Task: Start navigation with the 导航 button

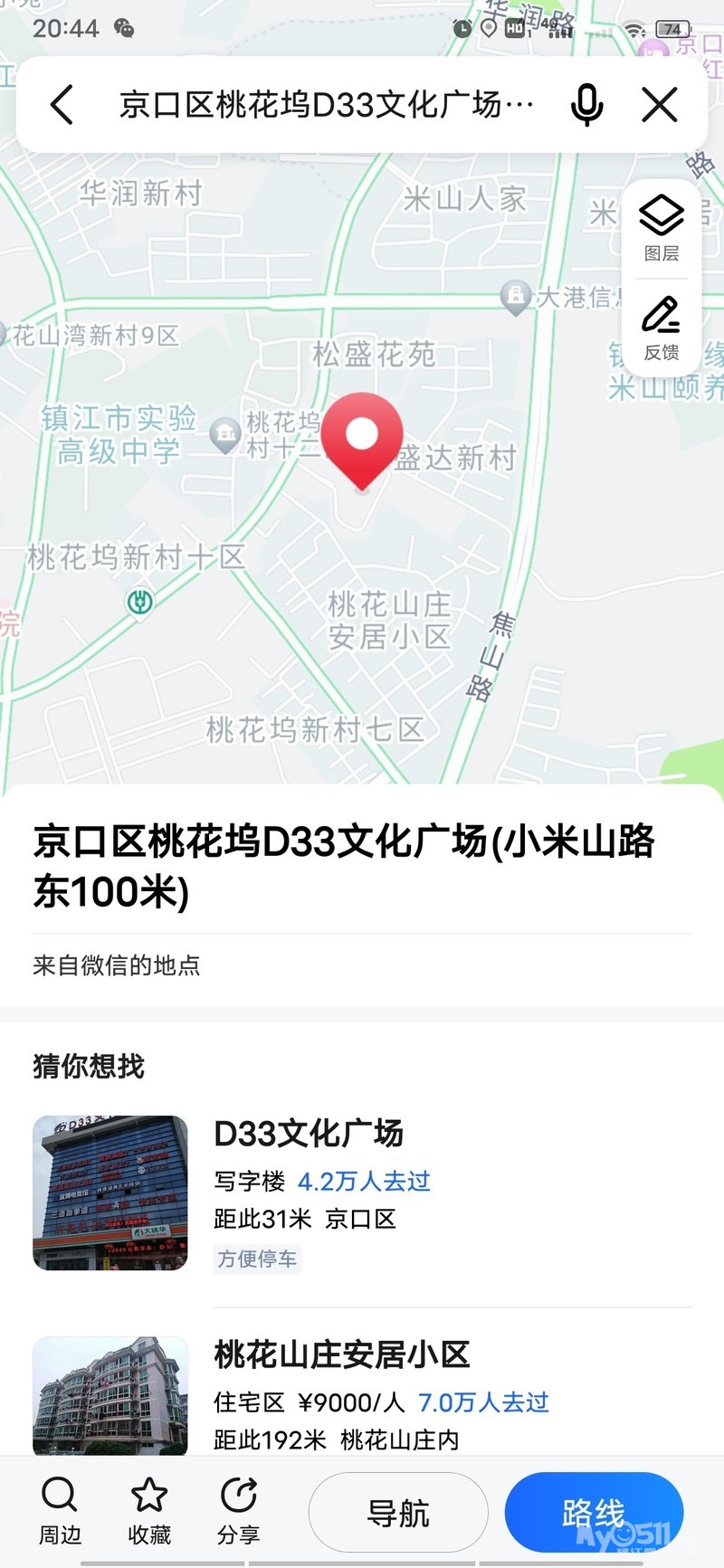Action: coord(398,1513)
